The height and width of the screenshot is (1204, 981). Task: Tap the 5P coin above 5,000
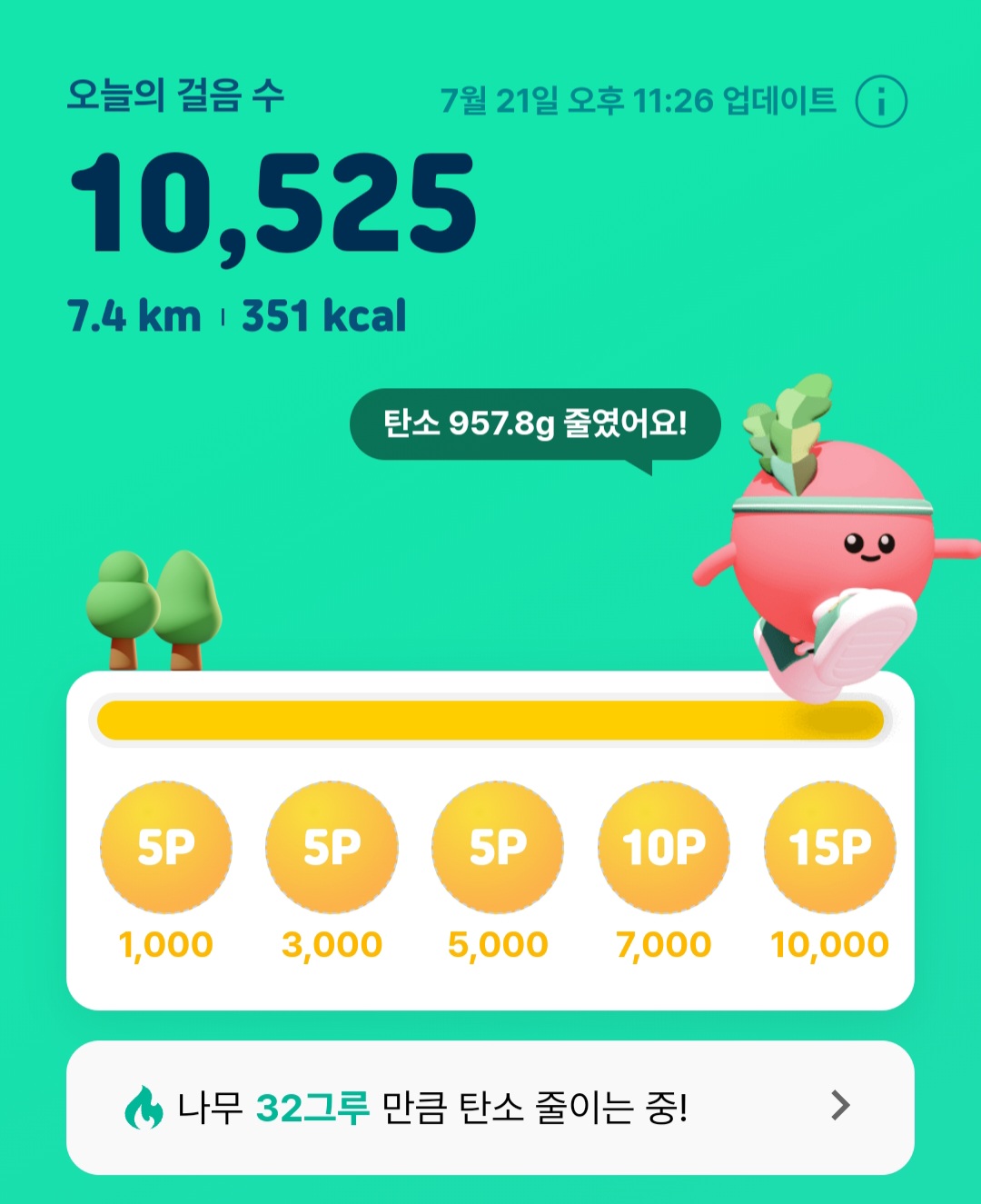(x=498, y=847)
